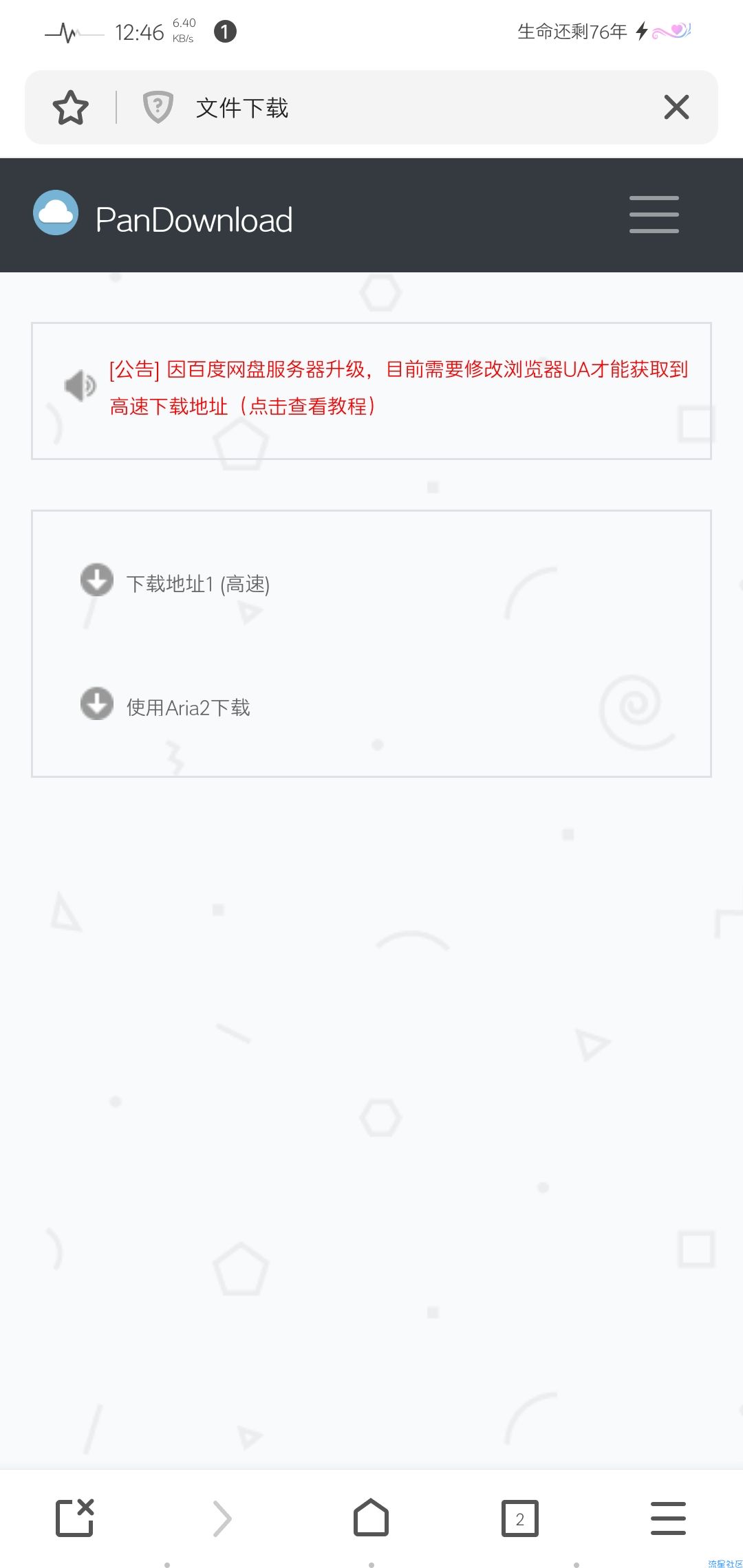This screenshot has width=743, height=1568.
Task: Choose 使用Aria2下载 option
Action: pos(188,707)
